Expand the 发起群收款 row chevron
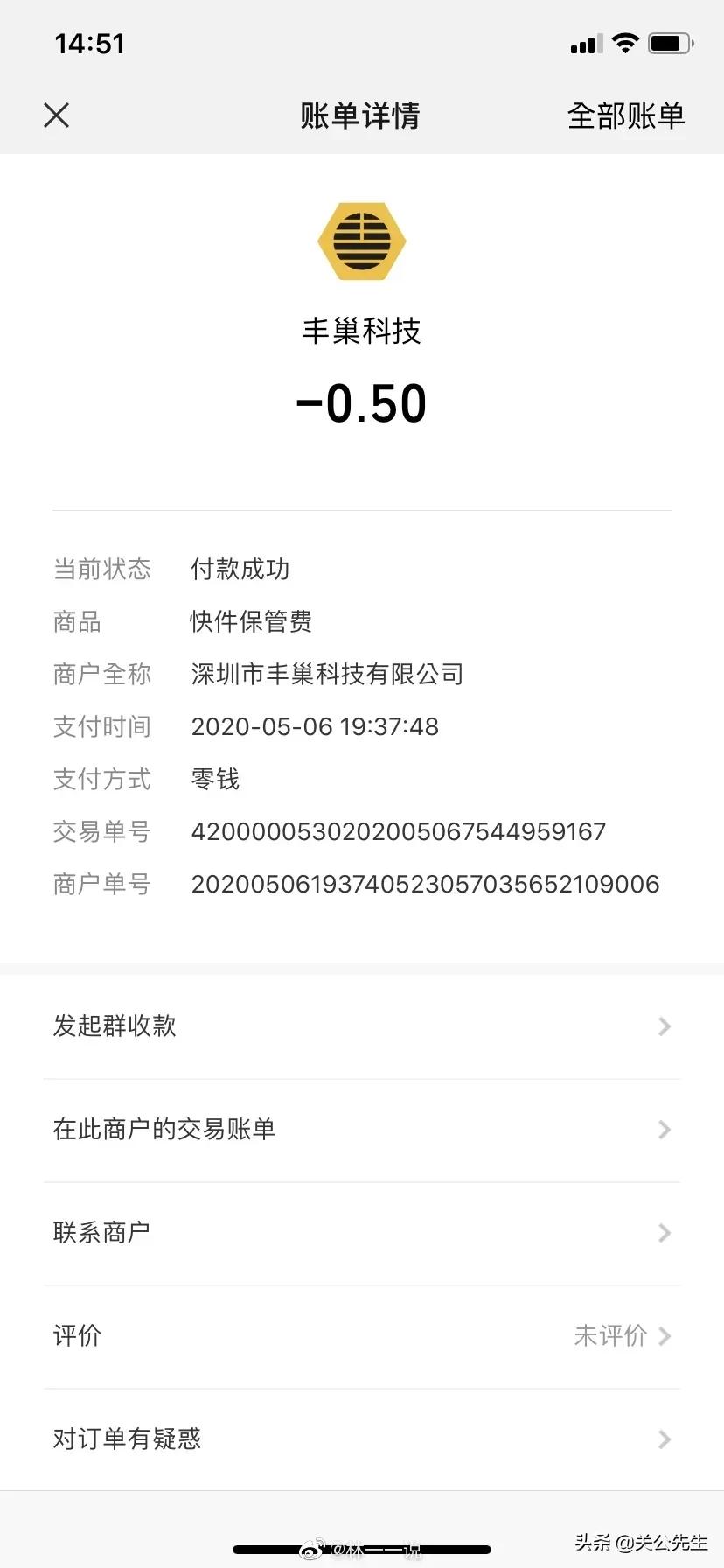The height and width of the screenshot is (1568, 724). click(664, 1025)
